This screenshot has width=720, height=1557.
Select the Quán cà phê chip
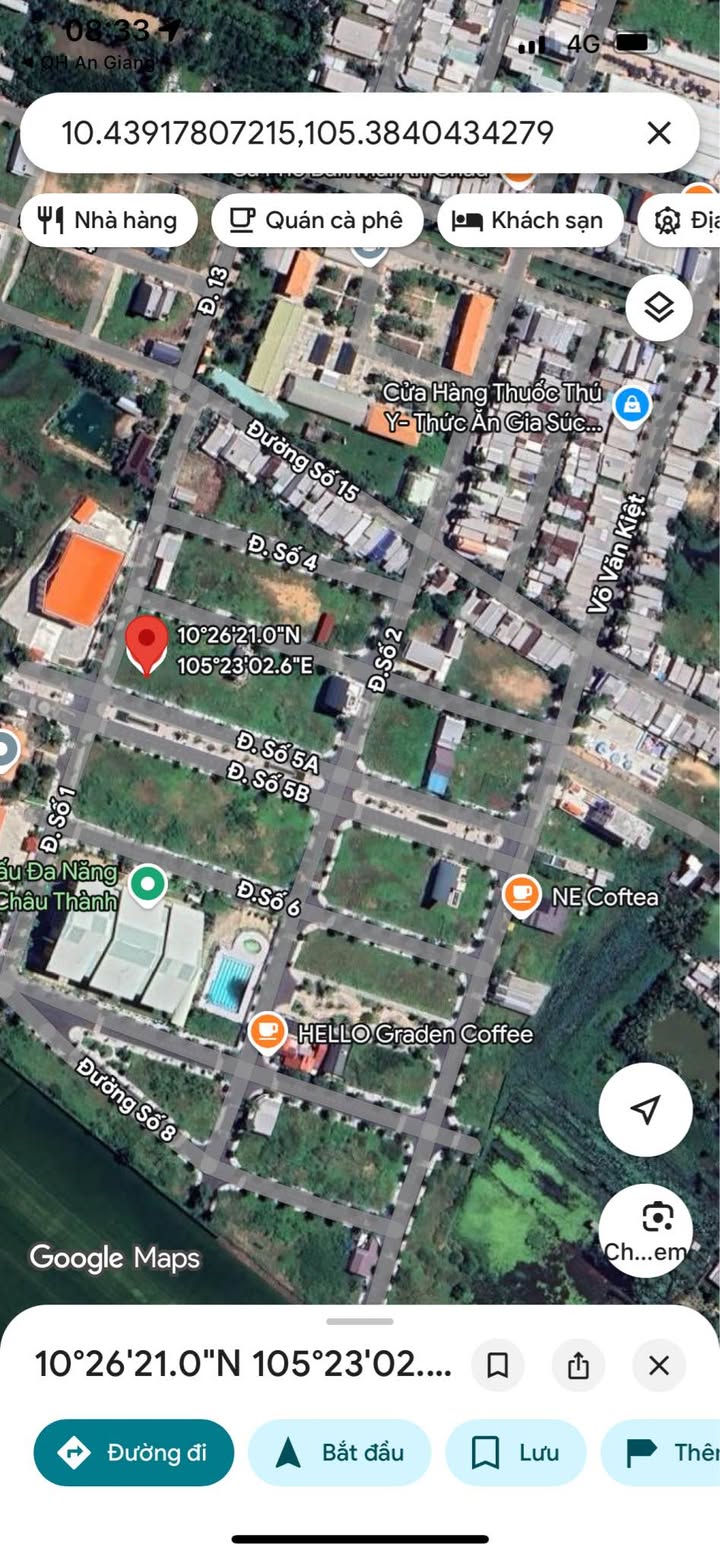[x=317, y=220]
